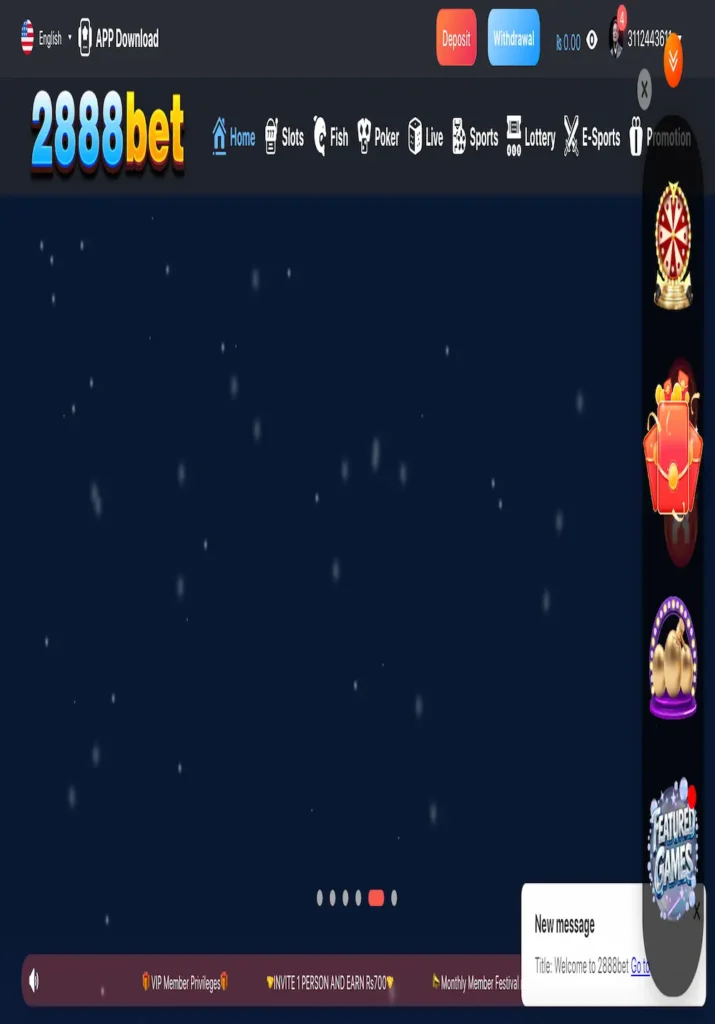Viewport: 715px width, 1024px height.
Task: Tap the Deposit button
Action: tap(456, 39)
